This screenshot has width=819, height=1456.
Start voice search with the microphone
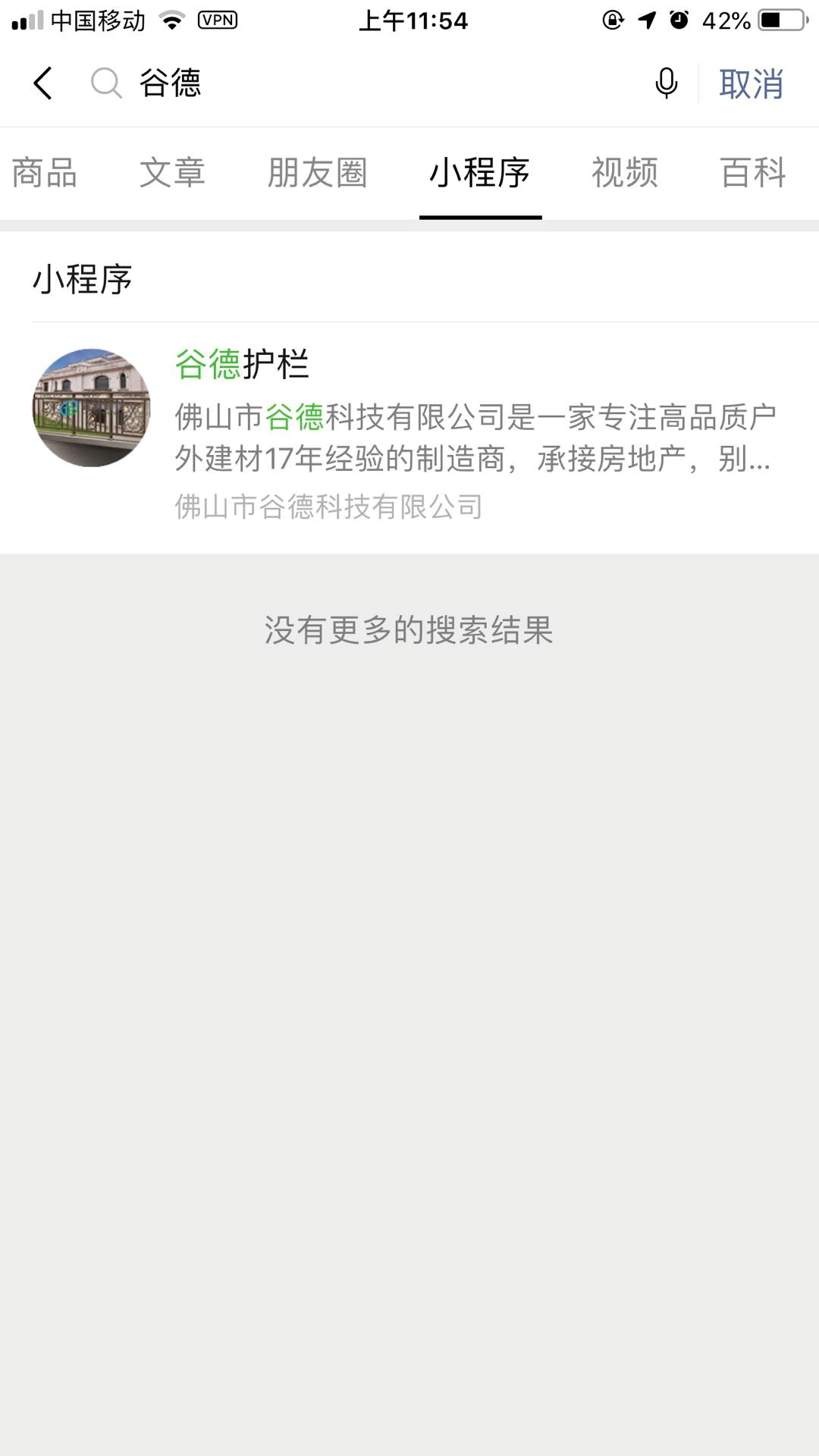click(666, 83)
